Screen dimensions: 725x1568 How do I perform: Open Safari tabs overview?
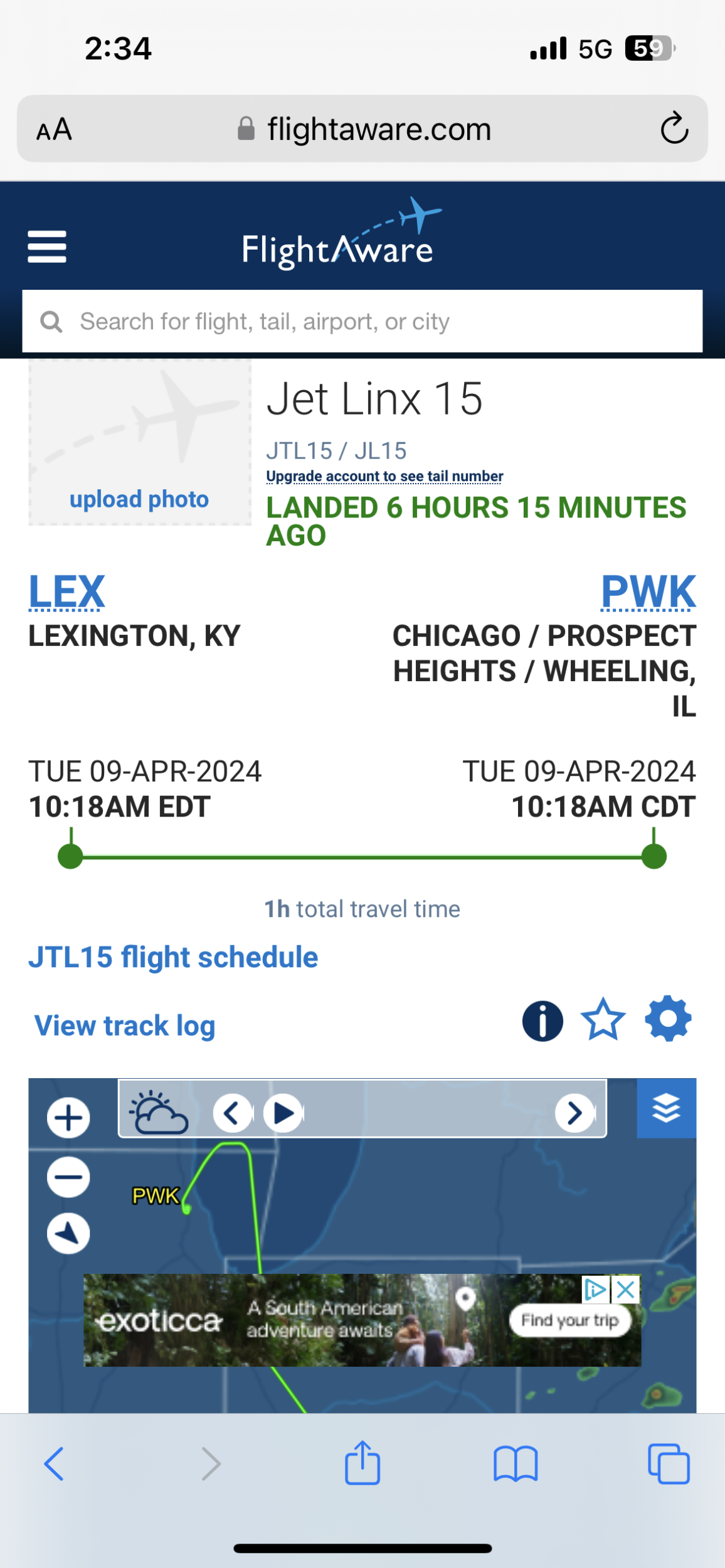pos(669,1464)
